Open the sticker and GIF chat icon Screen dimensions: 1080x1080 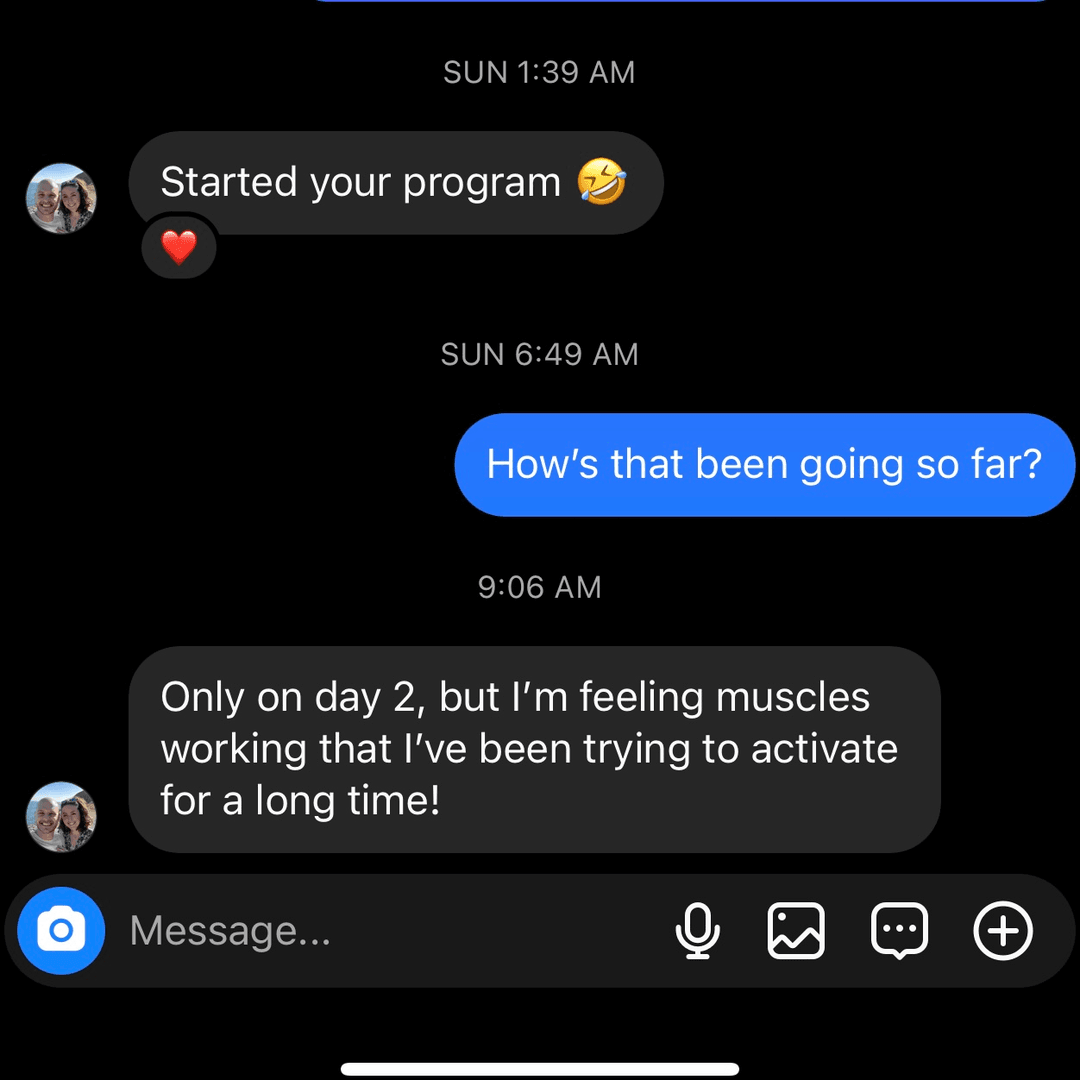pyautogui.click(x=900, y=931)
